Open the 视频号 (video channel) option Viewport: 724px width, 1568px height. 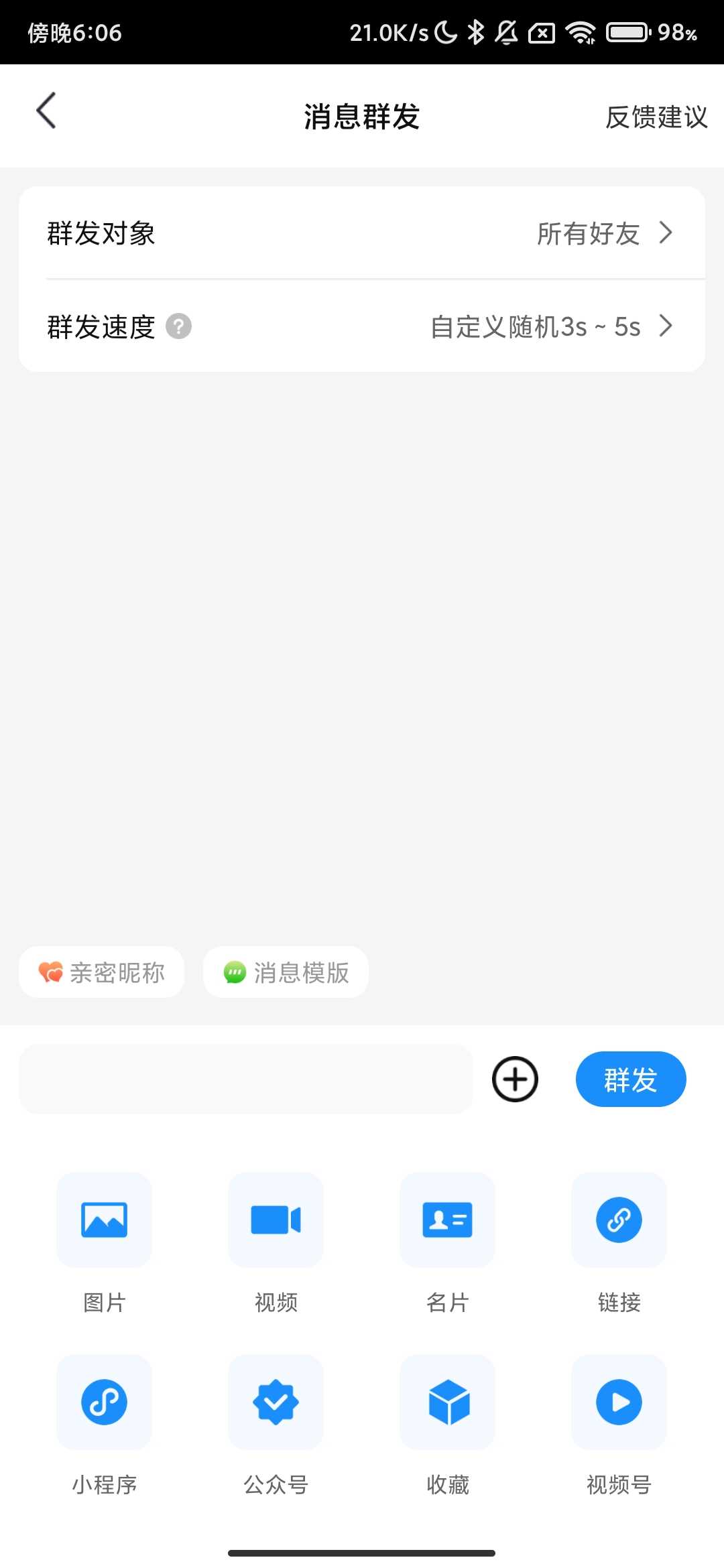tap(618, 1402)
